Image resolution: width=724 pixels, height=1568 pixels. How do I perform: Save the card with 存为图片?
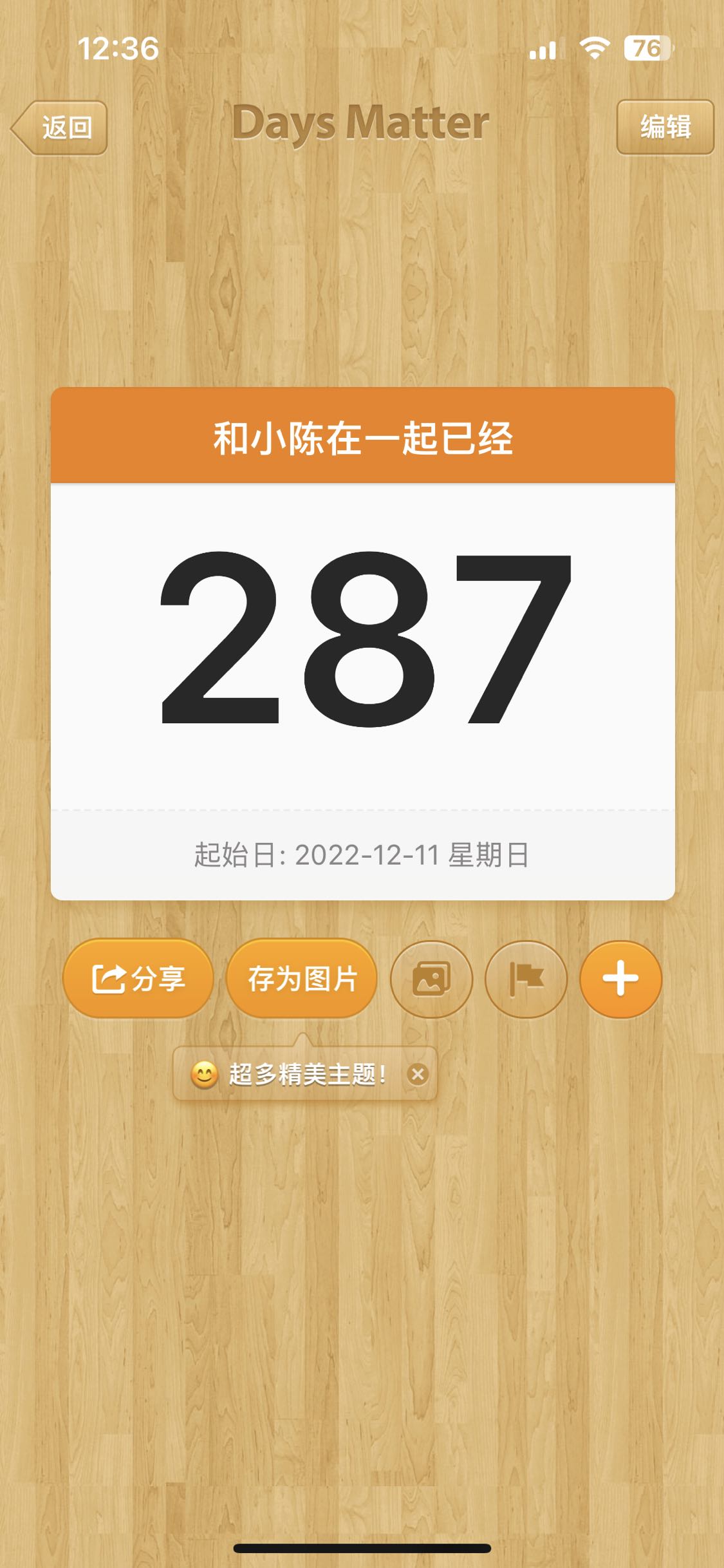[302, 979]
